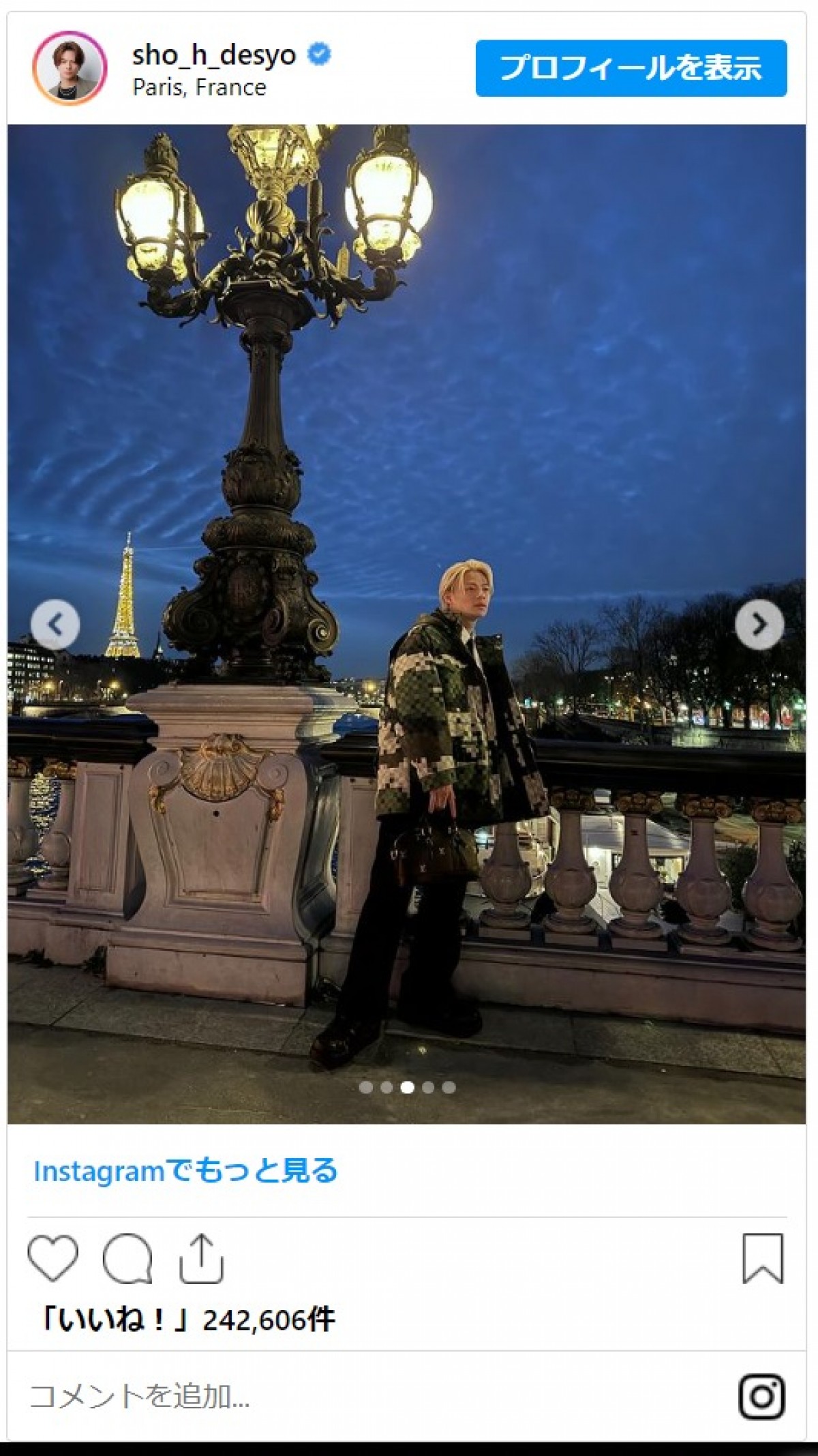Image resolution: width=818 pixels, height=1456 pixels.
Task: Go to the previous photo in the carousel
Action: pos(55,624)
